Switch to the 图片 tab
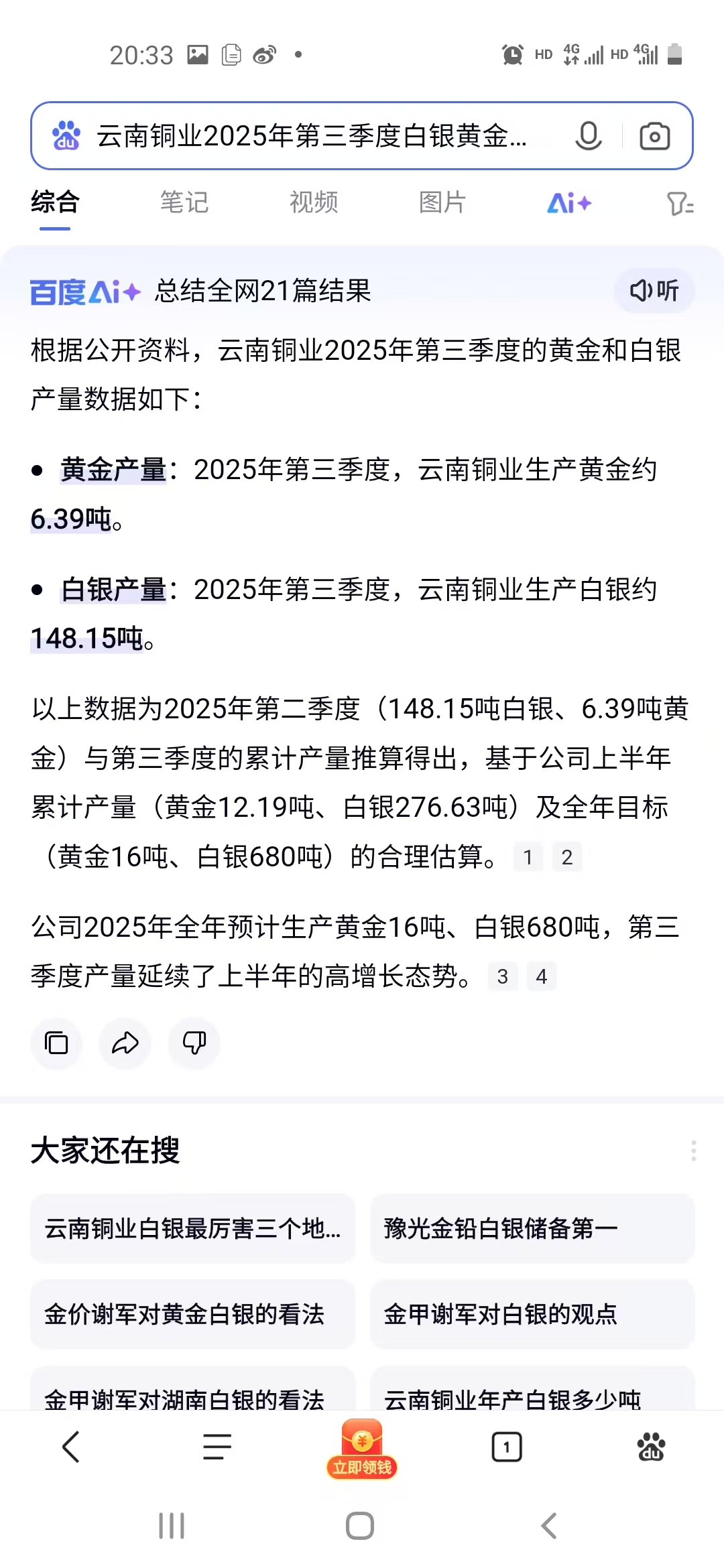This screenshot has width=724, height=1568. (442, 202)
